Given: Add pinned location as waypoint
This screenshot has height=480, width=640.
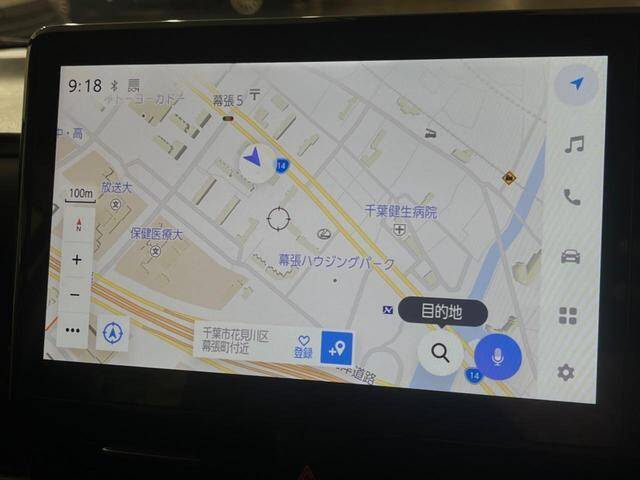Looking at the screenshot, I should point(337,348).
